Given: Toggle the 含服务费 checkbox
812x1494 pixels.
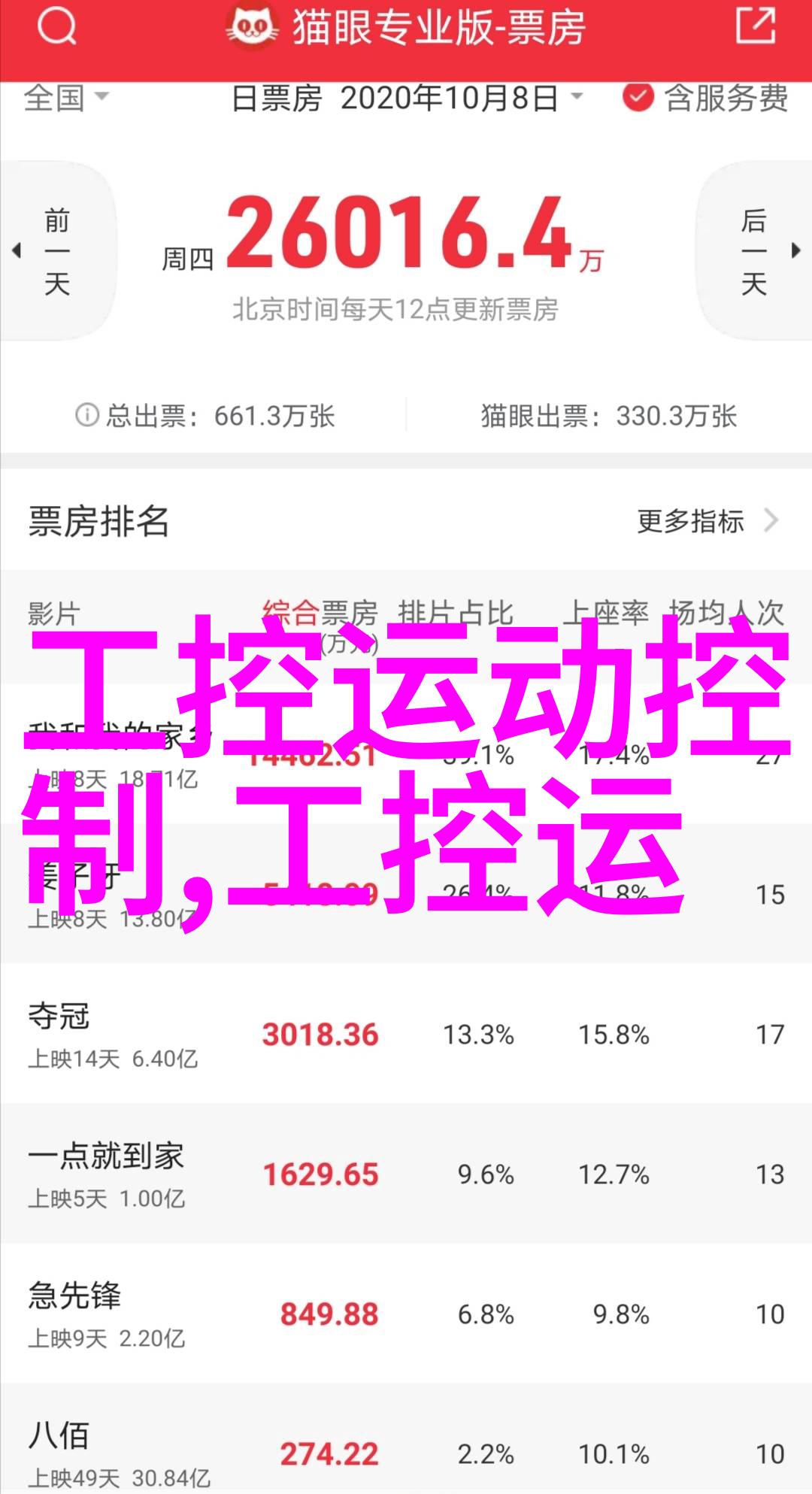Looking at the screenshot, I should (705, 98).
